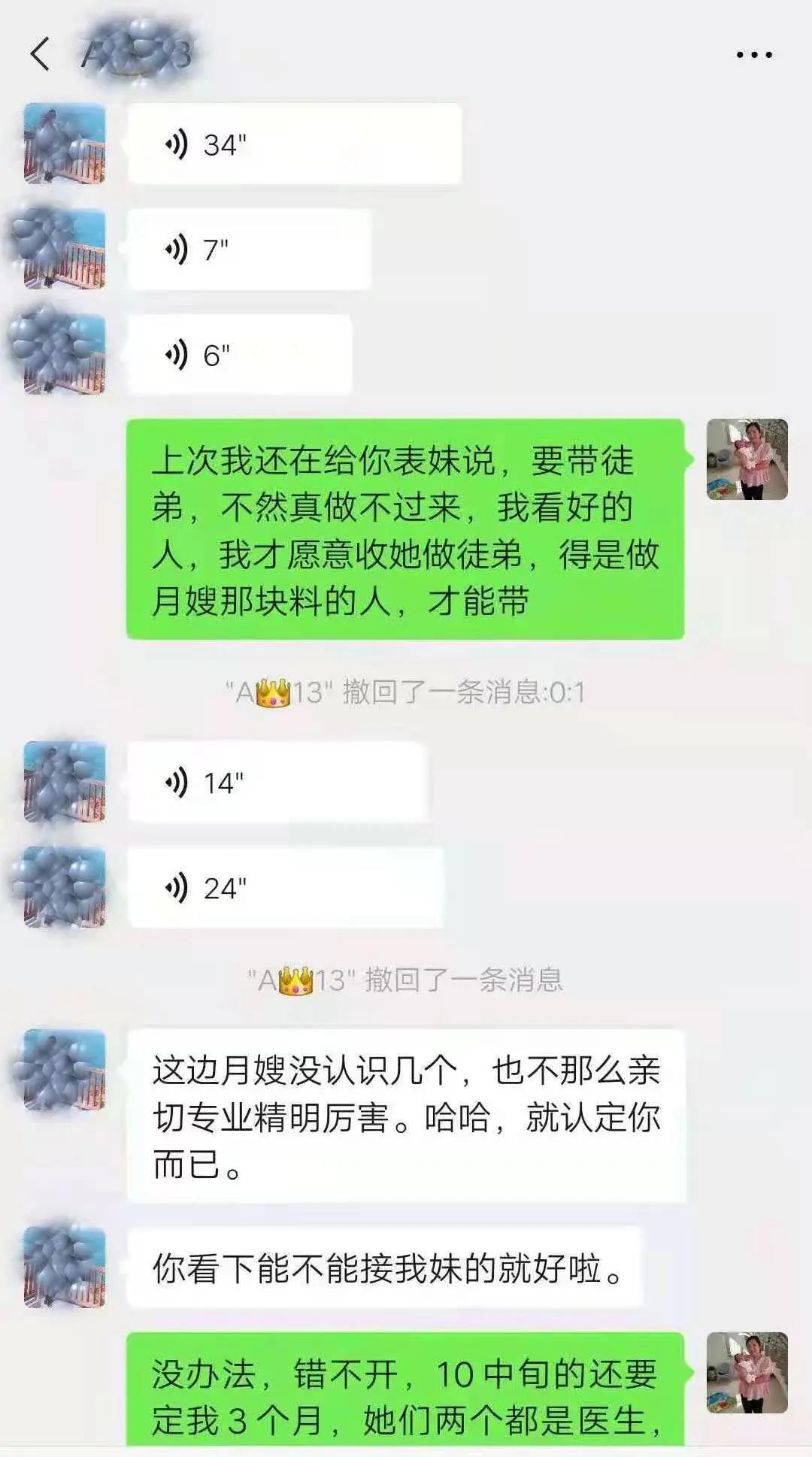Open my avatar beside the 带徒弟 message
Screen dimensions: 812x1457
747,459
